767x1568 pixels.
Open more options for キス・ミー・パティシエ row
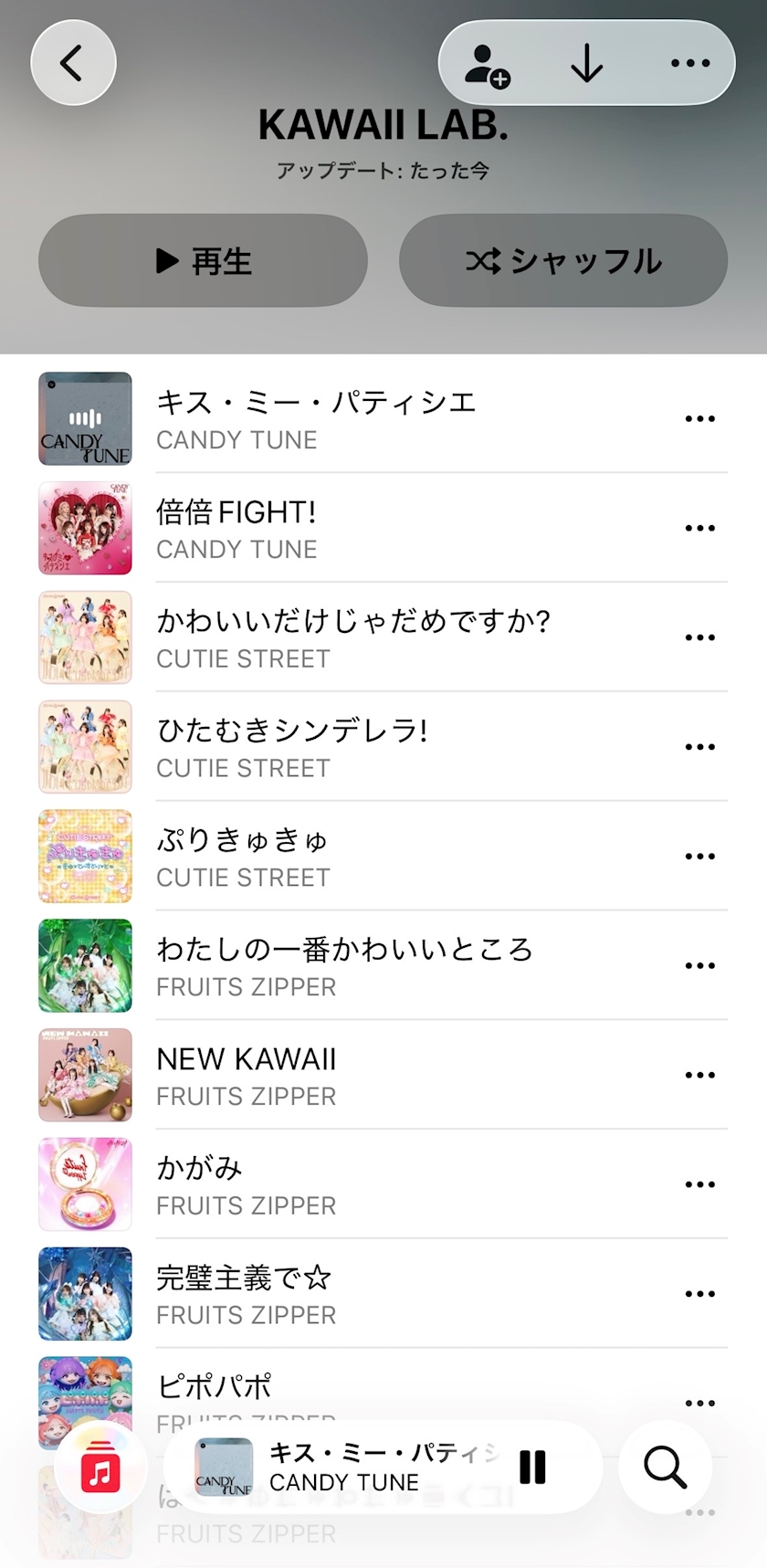[699, 418]
